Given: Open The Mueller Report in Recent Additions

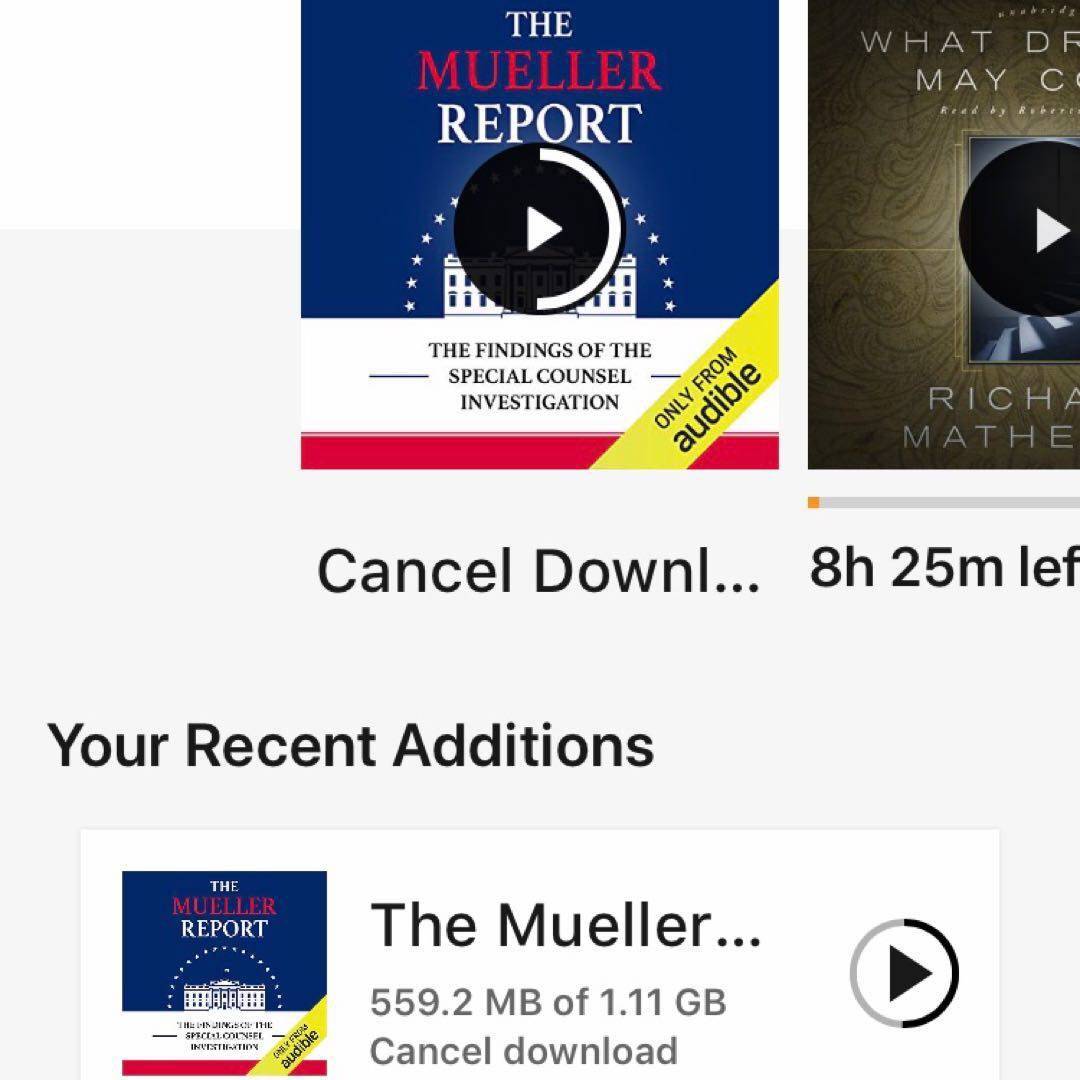Looking at the screenshot, I should tap(566, 925).
